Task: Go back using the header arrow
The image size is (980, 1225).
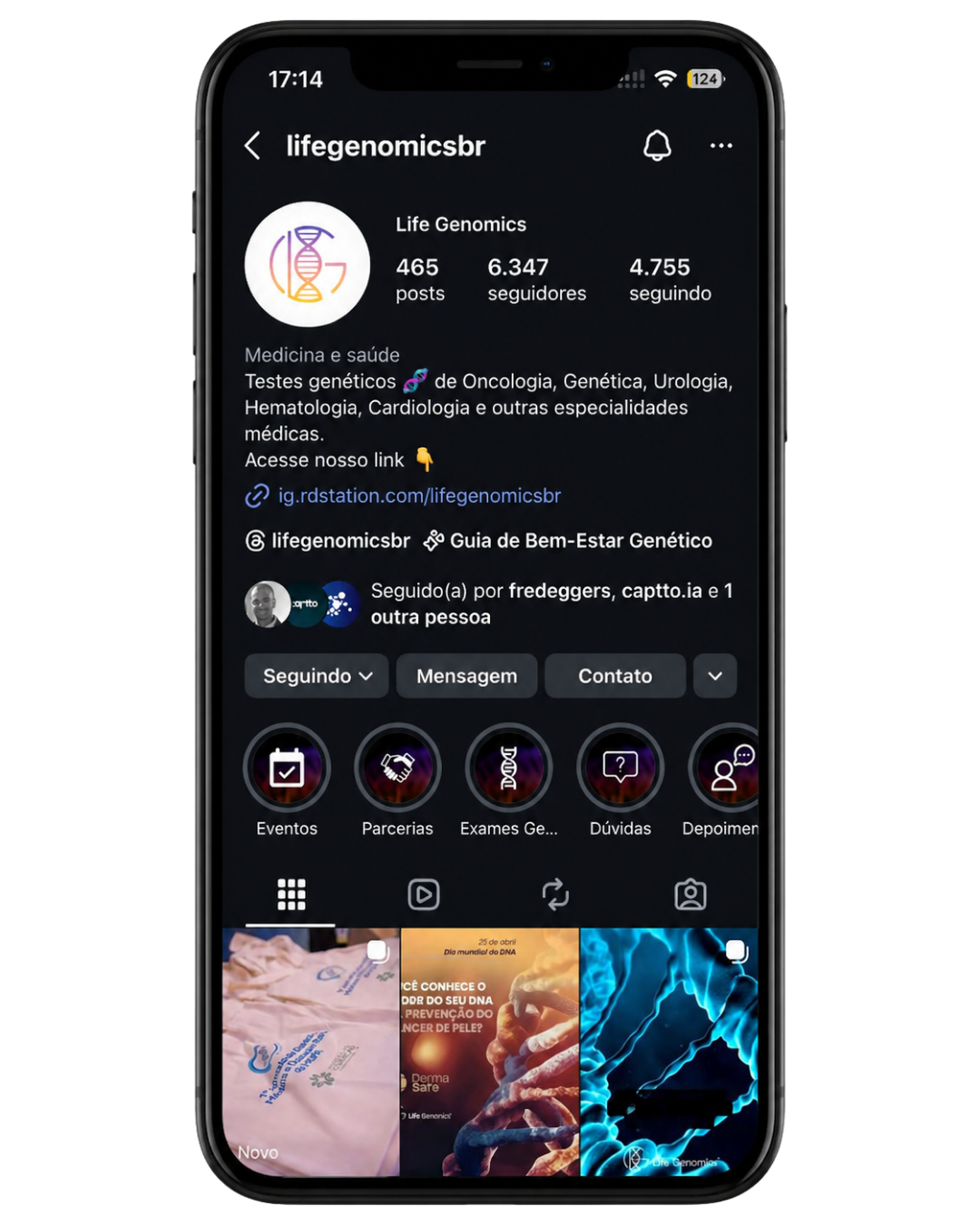Action: [253, 146]
